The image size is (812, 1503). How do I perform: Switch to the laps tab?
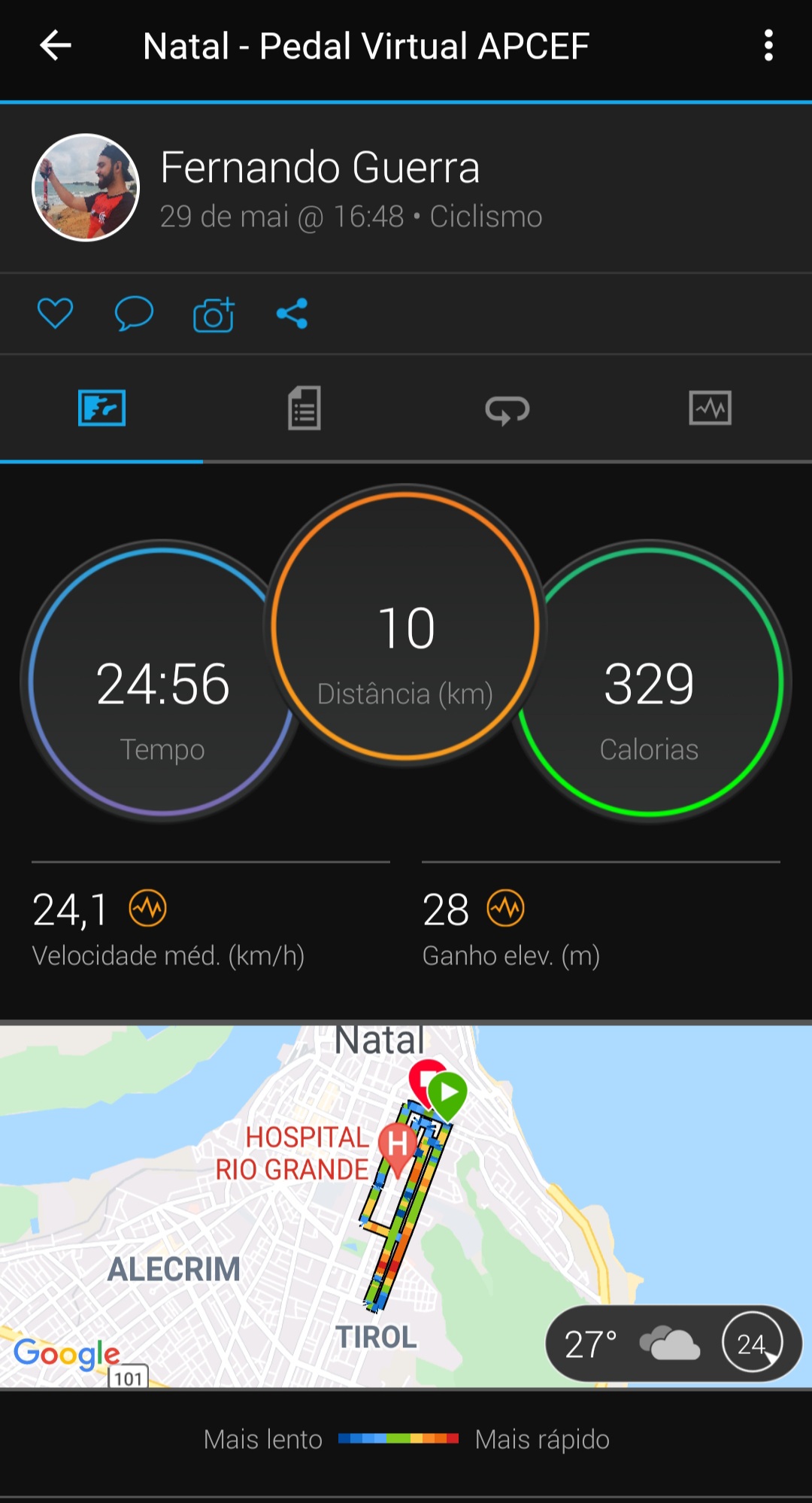coord(507,408)
